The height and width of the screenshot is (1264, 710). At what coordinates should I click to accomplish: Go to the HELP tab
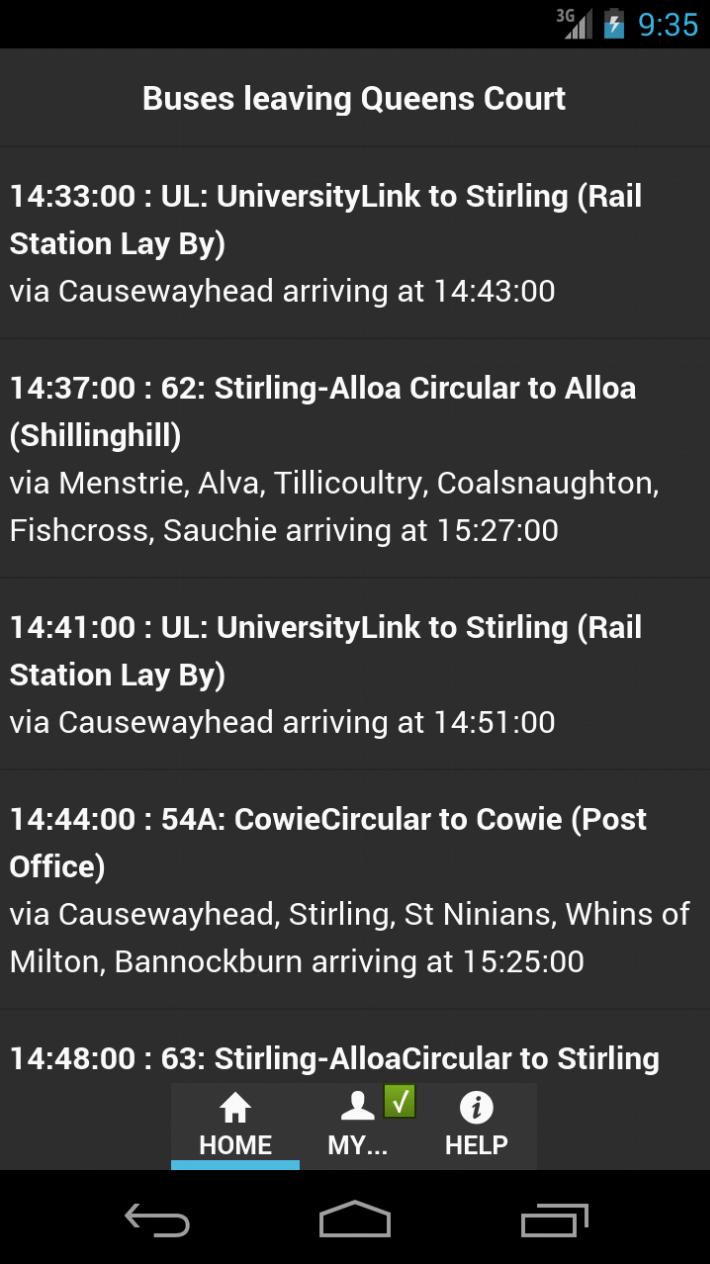(476, 1126)
